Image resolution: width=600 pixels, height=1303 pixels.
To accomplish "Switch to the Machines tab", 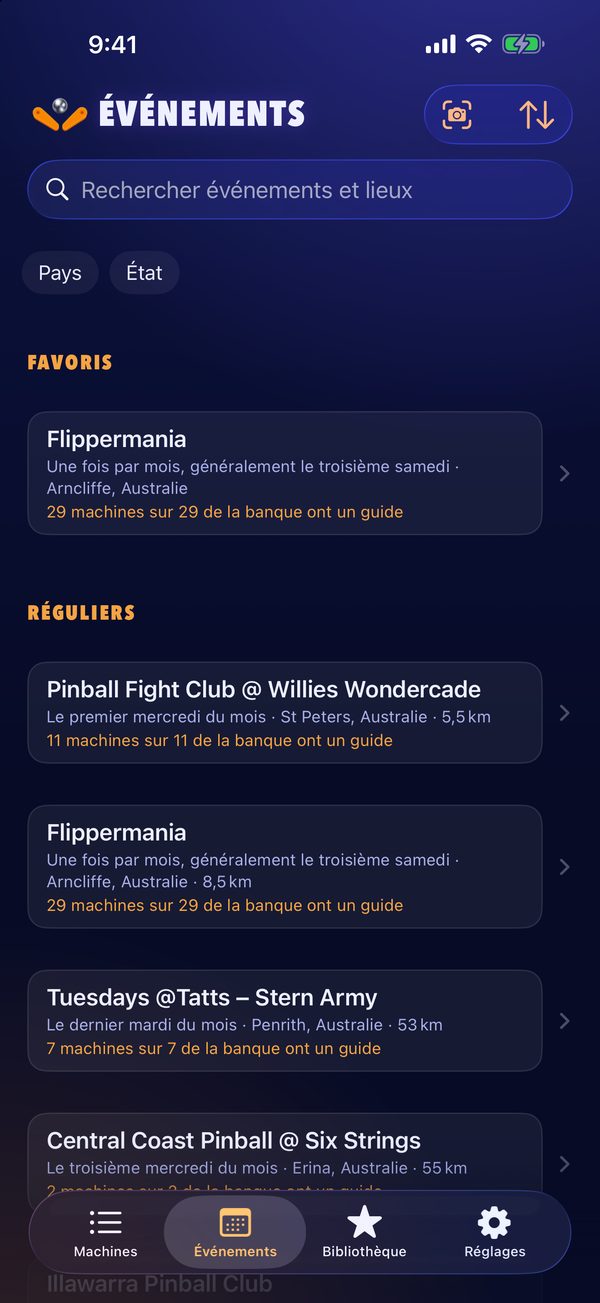I will tap(105, 1233).
